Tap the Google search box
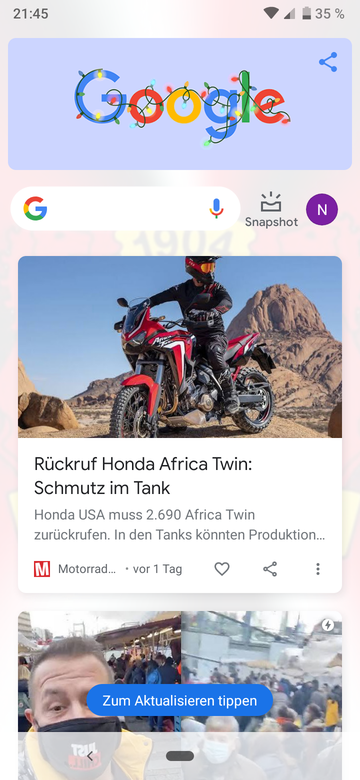 point(125,208)
